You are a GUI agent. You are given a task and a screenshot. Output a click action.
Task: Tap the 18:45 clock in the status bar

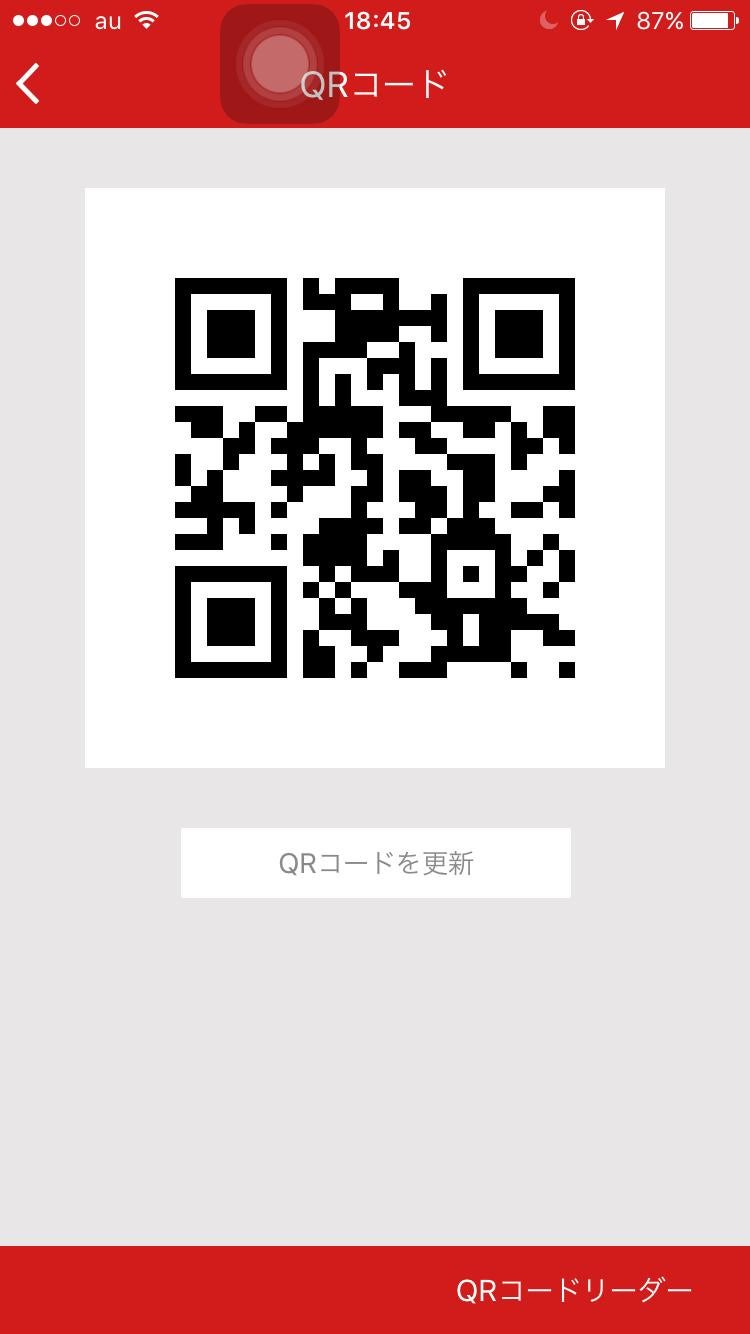coord(375,19)
